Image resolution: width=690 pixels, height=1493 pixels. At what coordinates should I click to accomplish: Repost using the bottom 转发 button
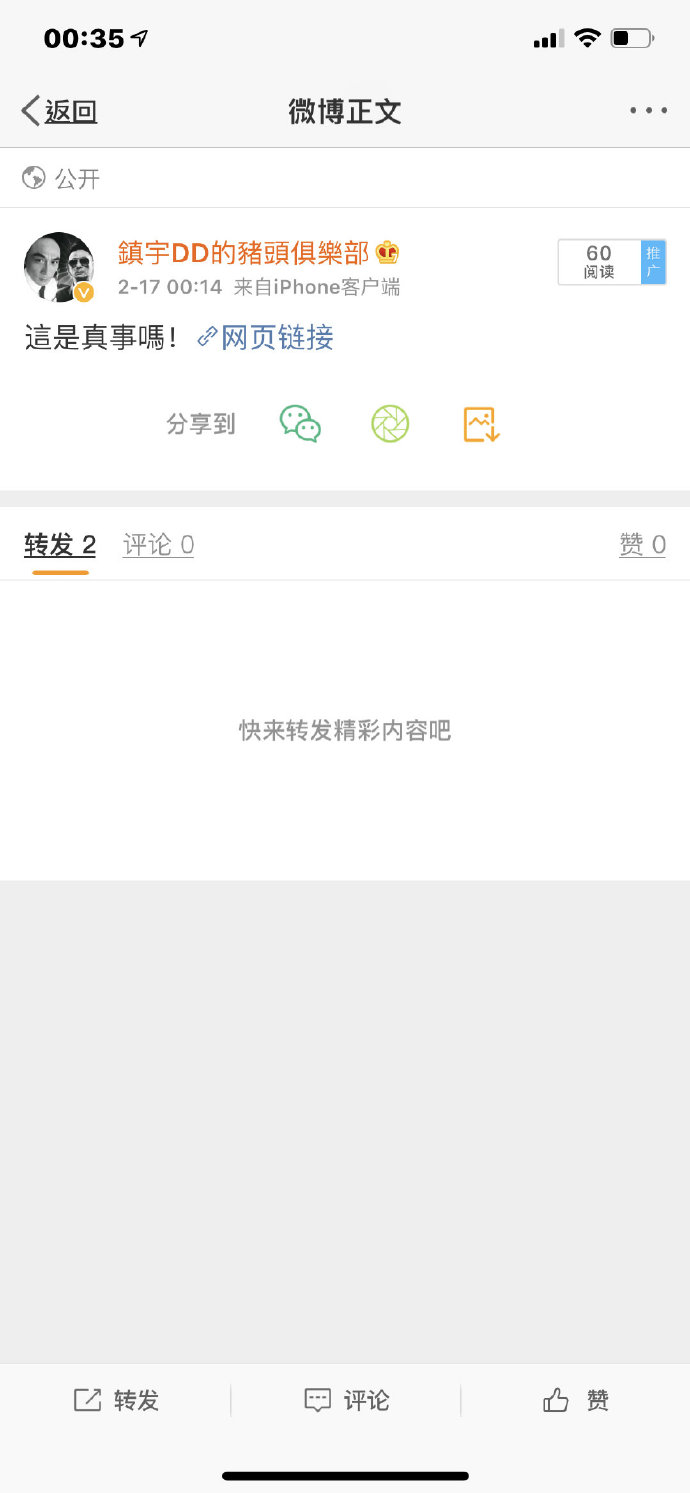(x=116, y=1400)
